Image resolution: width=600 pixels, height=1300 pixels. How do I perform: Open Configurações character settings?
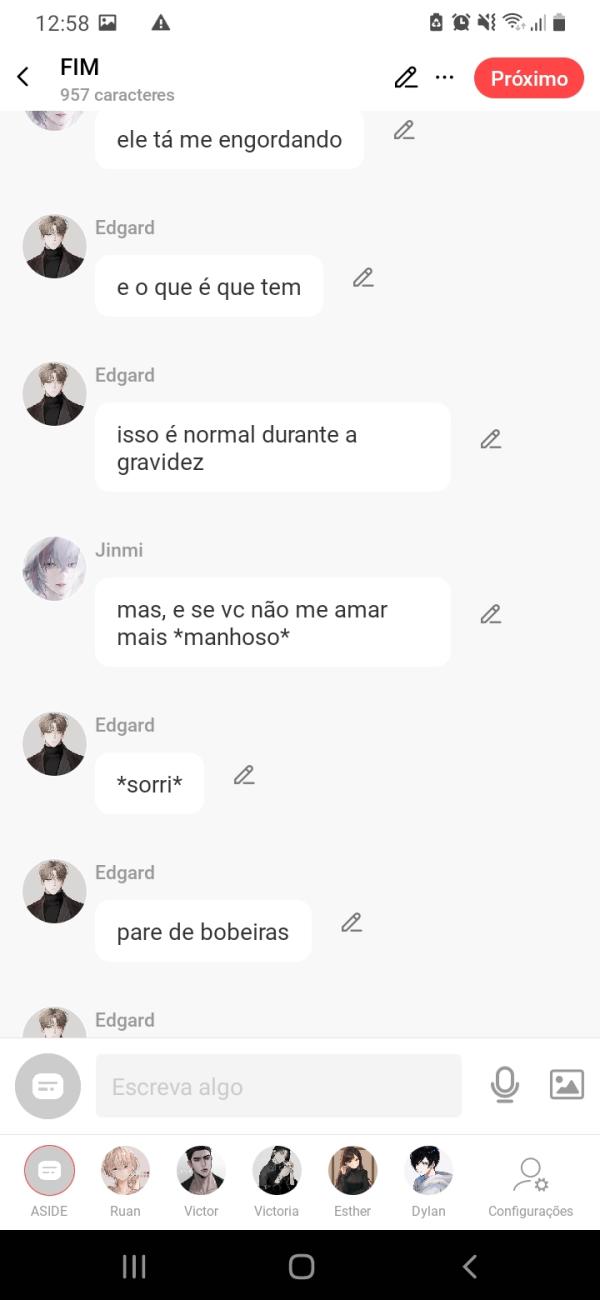(x=530, y=1180)
